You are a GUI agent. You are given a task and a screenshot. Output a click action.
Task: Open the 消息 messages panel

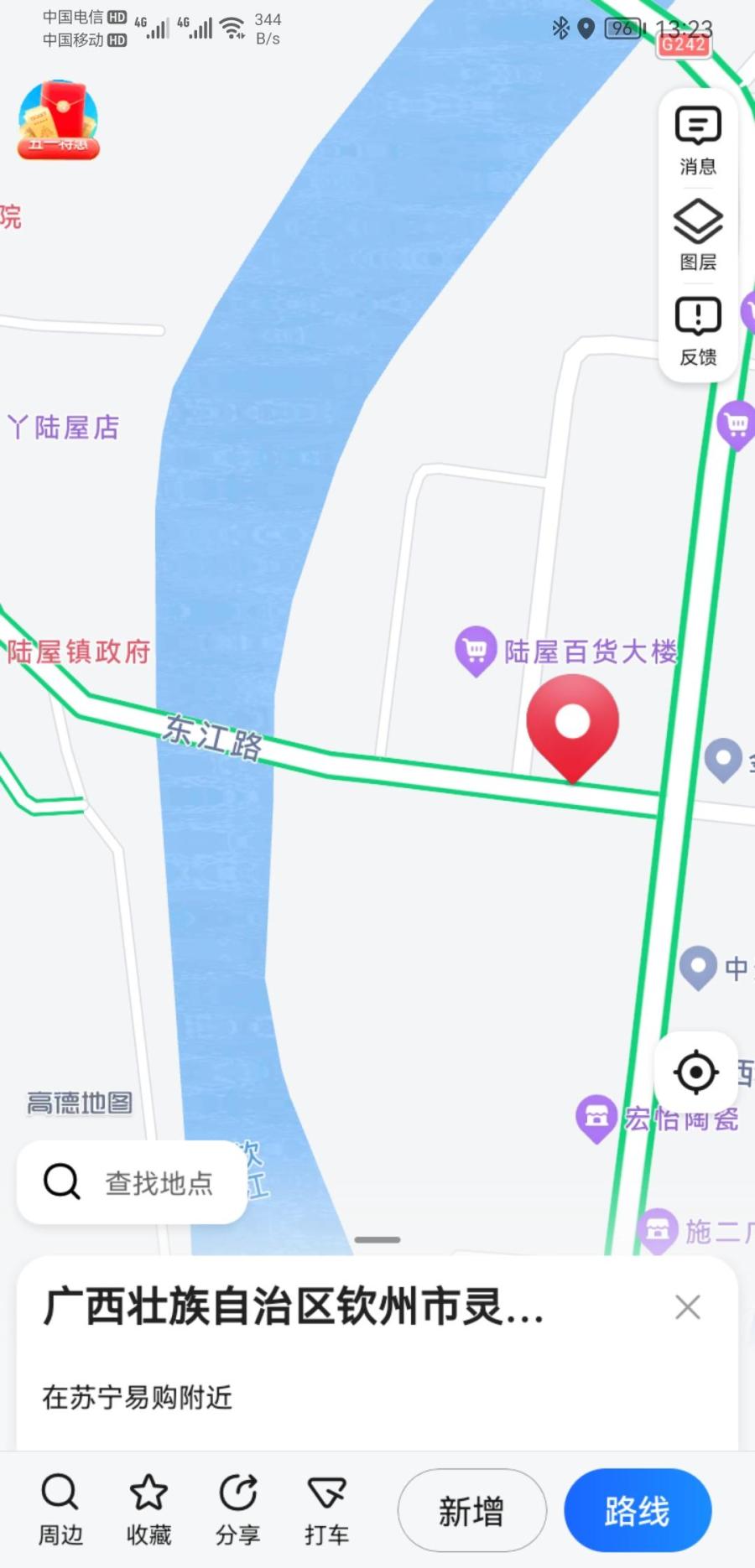698,141
